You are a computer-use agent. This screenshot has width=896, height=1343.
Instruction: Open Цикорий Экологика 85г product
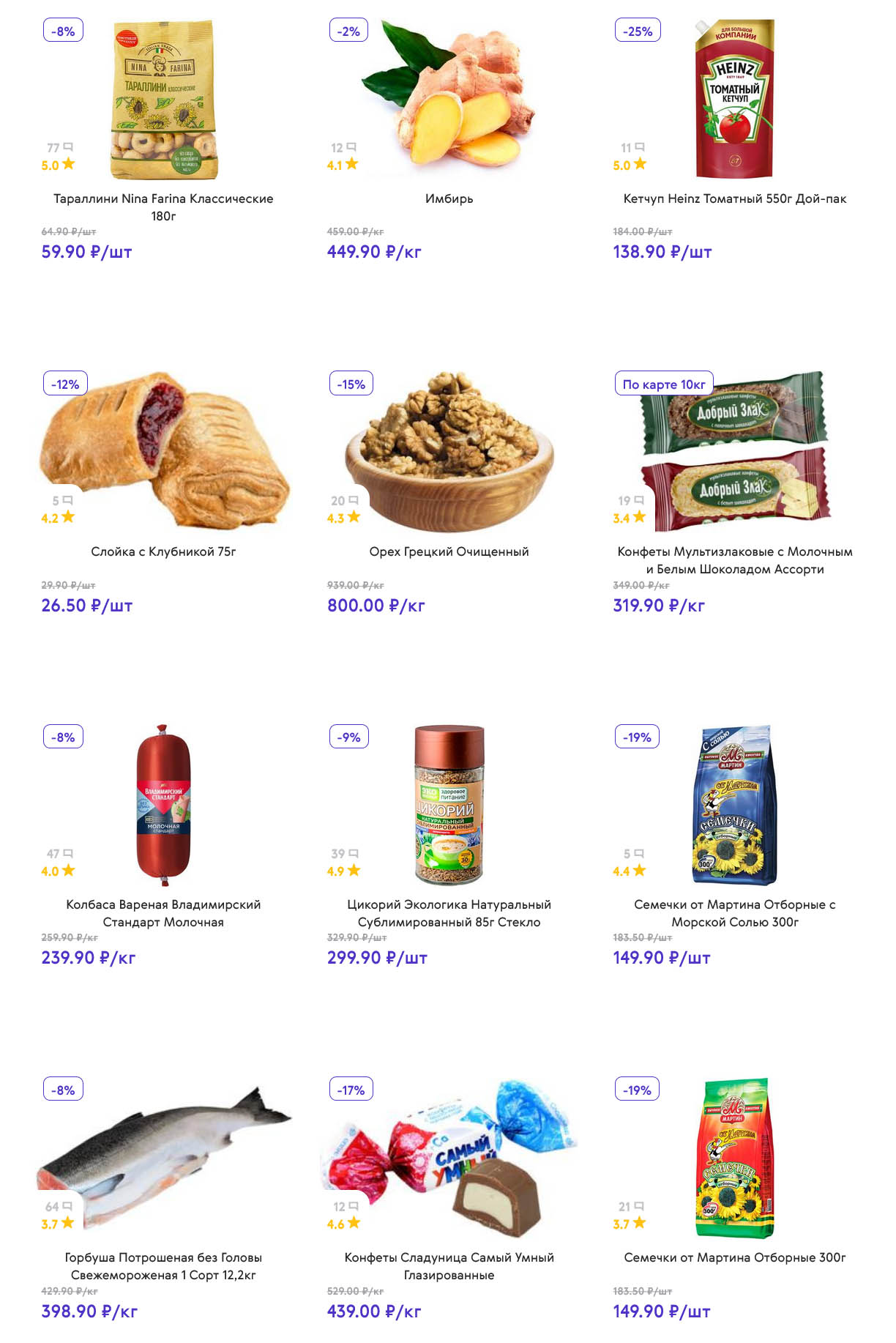449,912
